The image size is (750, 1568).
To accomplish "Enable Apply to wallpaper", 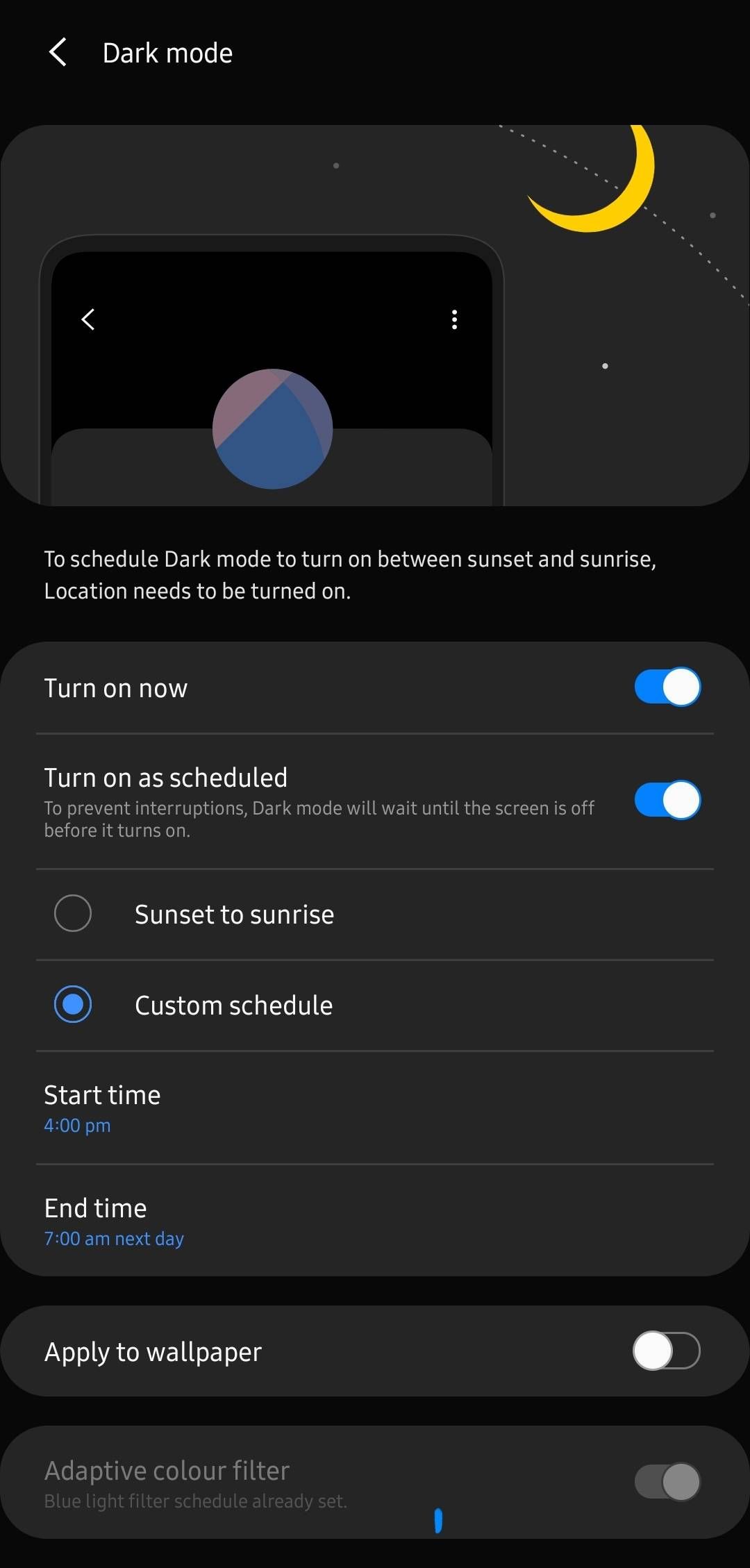I will (x=667, y=1351).
